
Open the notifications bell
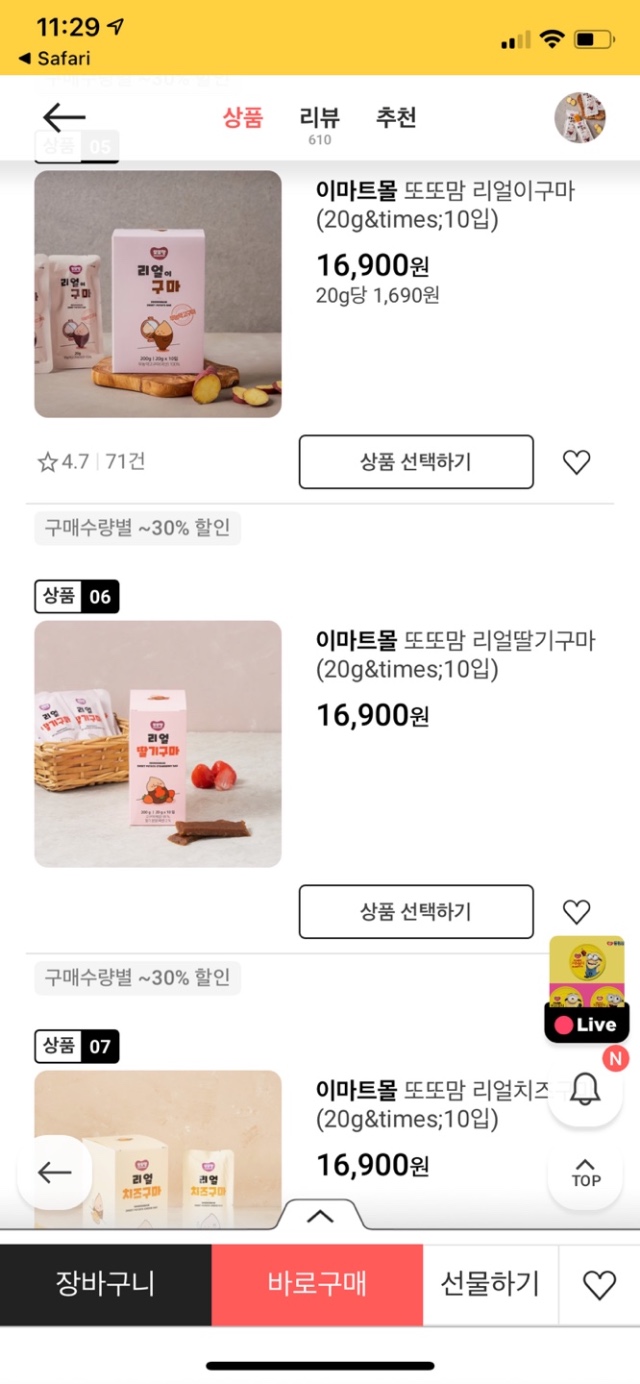coord(585,1090)
